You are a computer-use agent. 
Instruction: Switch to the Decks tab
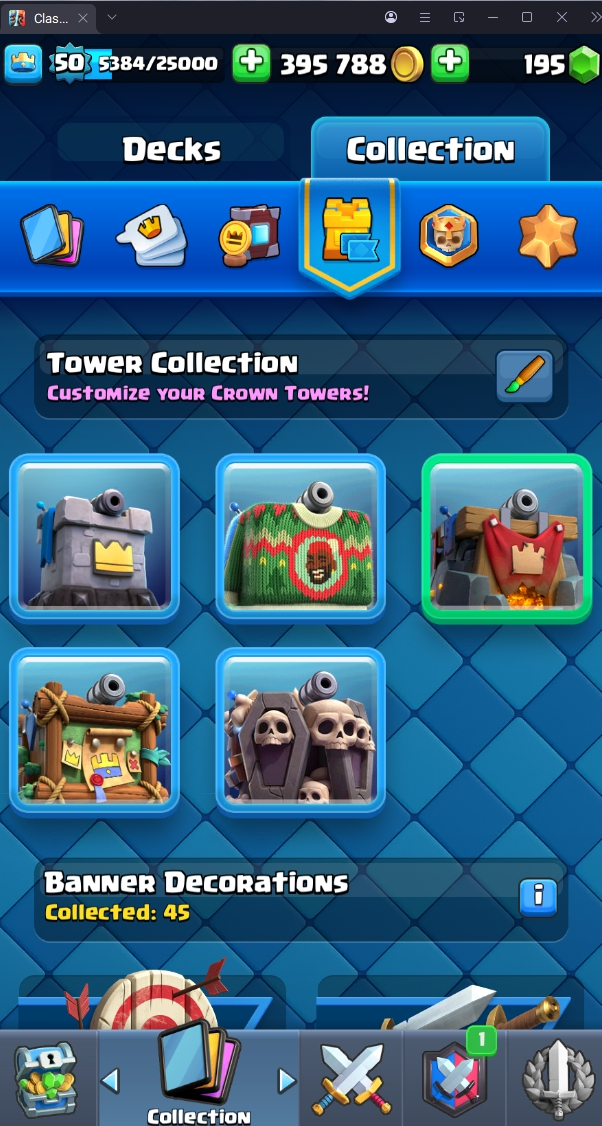pos(171,150)
